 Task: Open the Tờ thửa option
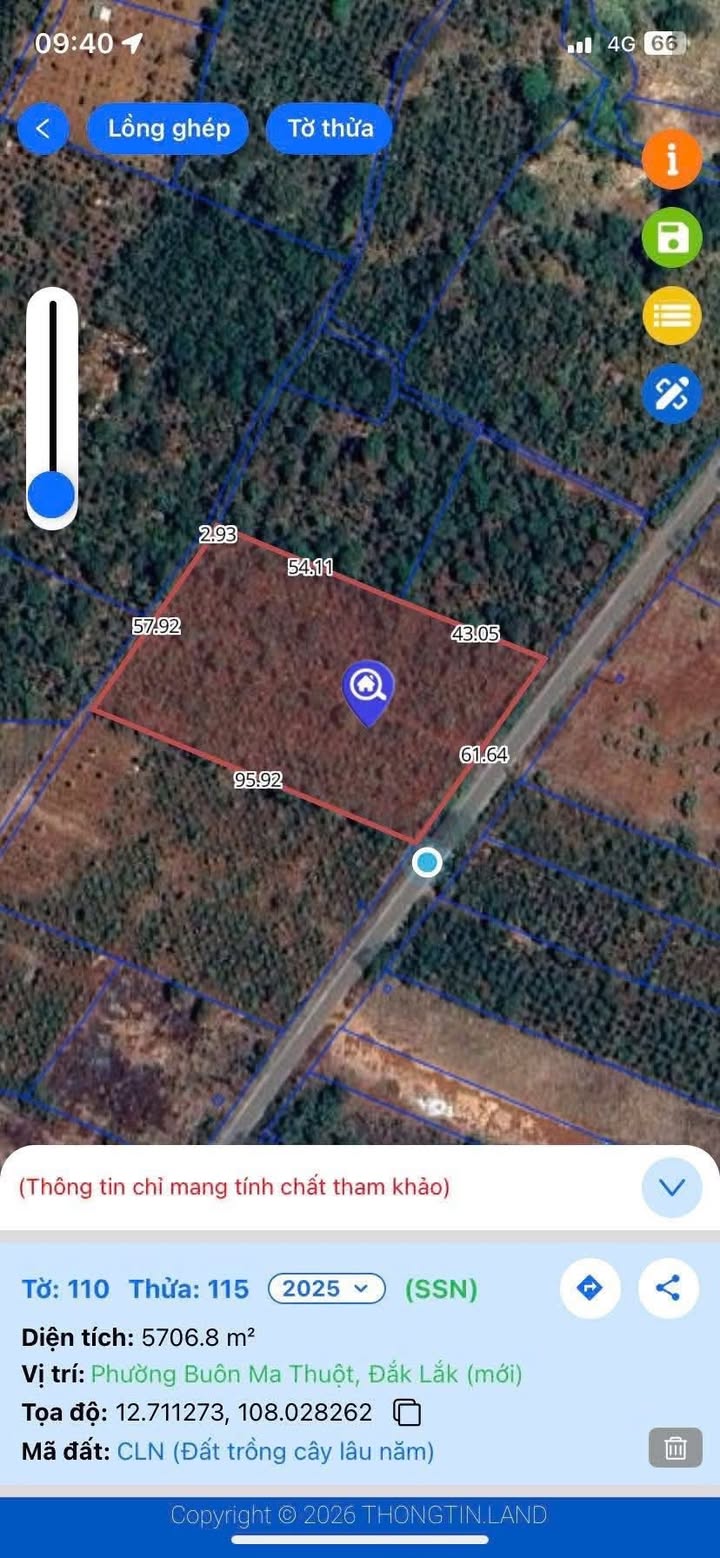click(x=330, y=129)
